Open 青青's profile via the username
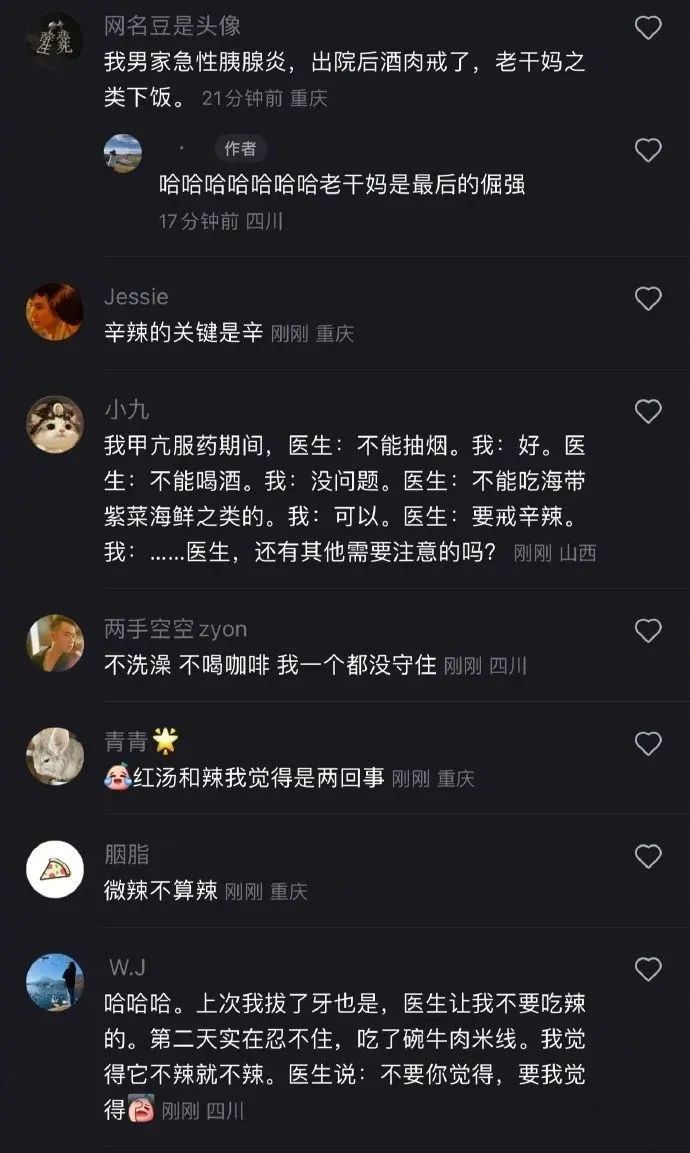The height and width of the screenshot is (1153, 690). click(127, 741)
